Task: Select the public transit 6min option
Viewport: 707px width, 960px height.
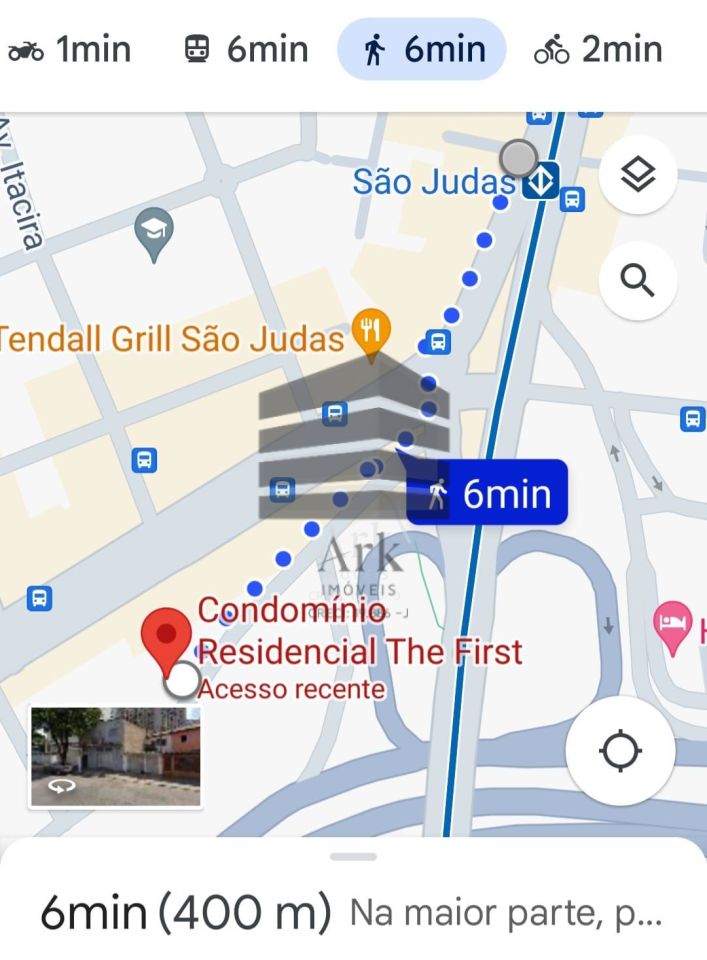Action: pyautogui.click(x=247, y=49)
